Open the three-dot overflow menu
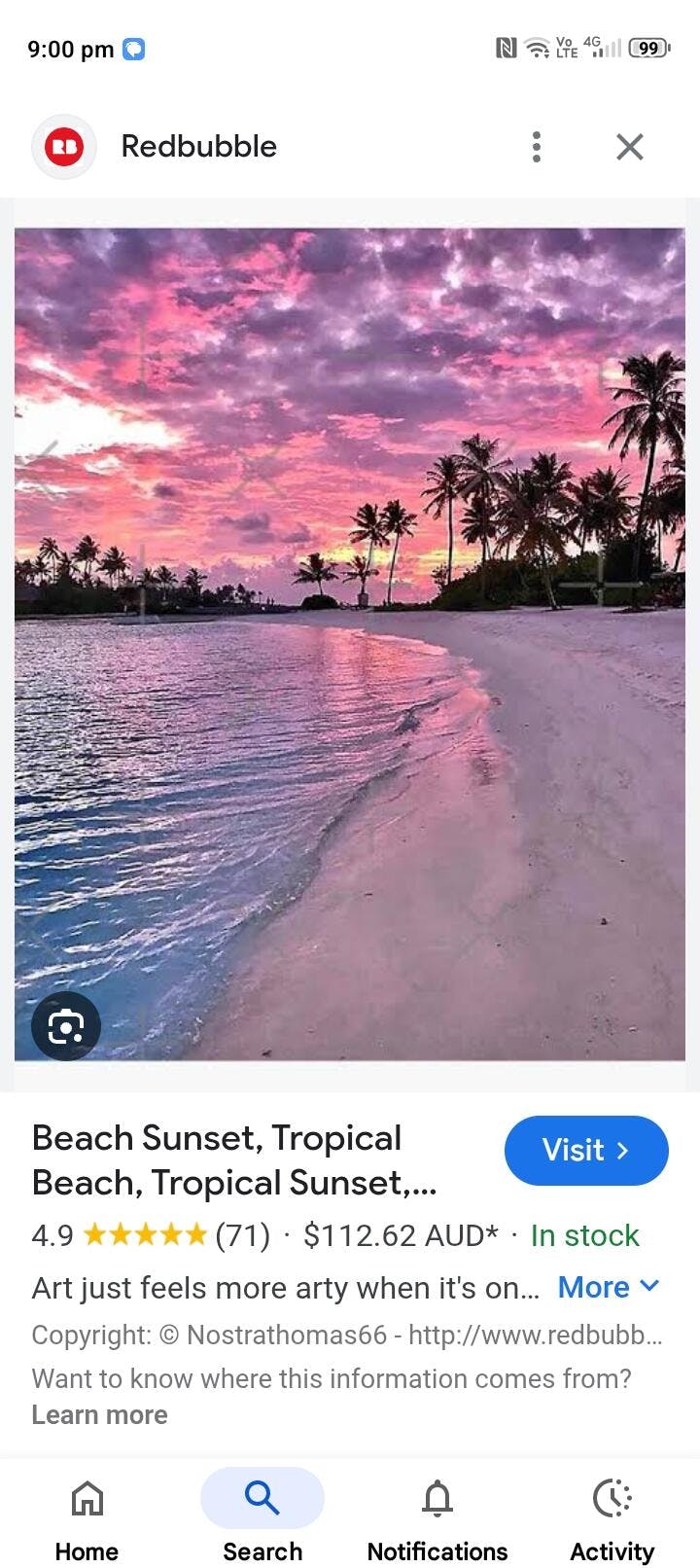The width and height of the screenshot is (700, 1568). (x=536, y=147)
